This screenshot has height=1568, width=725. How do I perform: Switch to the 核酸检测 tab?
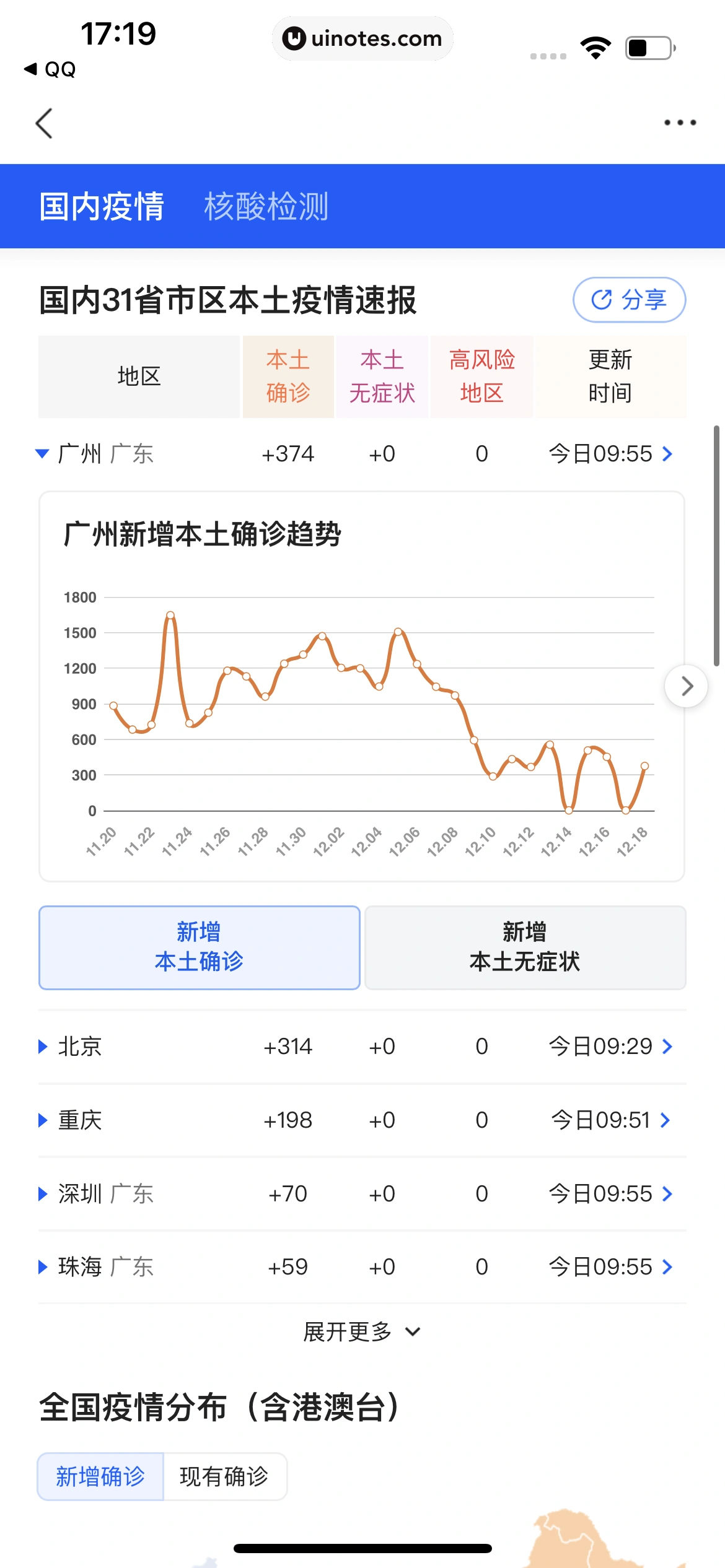[x=268, y=207]
